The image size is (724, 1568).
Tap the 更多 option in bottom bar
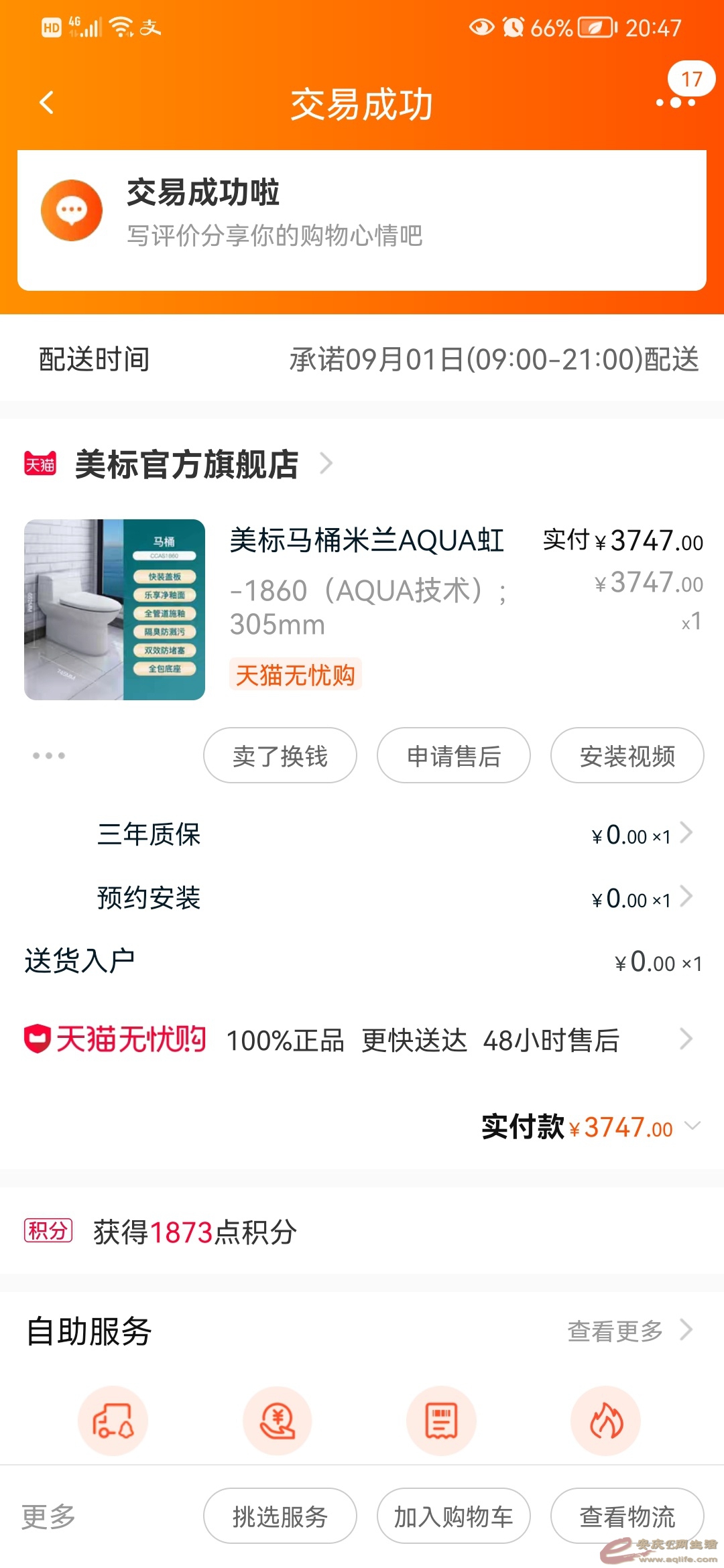[48, 1516]
